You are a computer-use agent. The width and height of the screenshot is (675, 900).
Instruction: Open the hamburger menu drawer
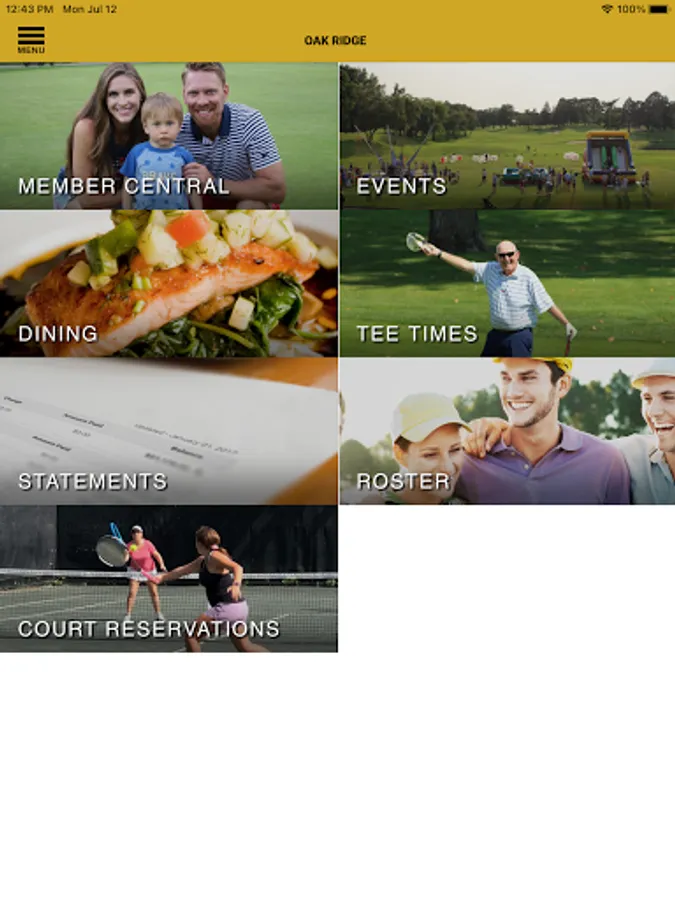[x=31, y=40]
